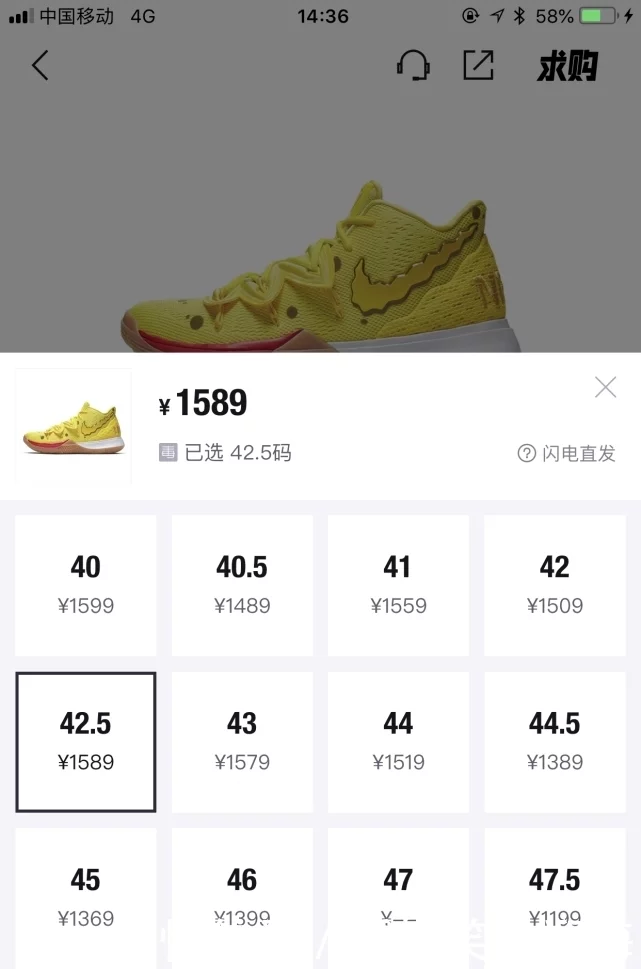The width and height of the screenshot is (641, 969).
Task: Pick size 41 at ¥1559
Action: click(398, 585)
